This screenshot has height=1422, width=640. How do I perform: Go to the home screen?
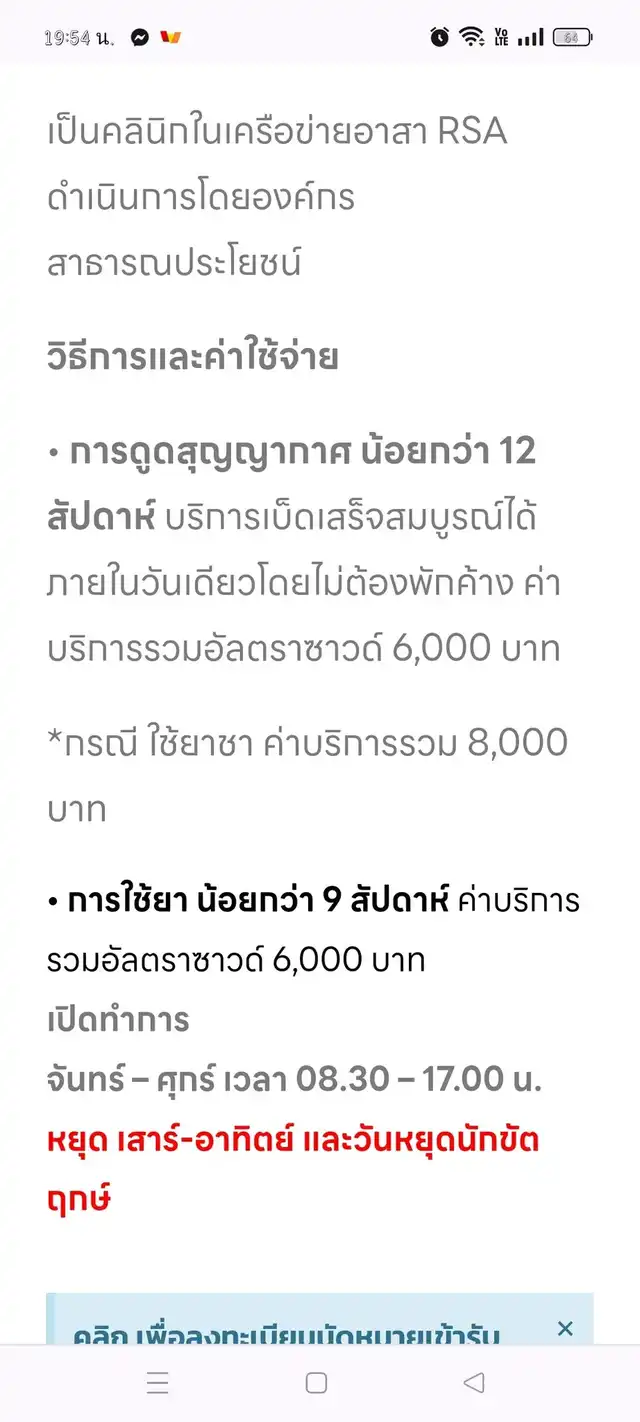[x=316, y=1383]
